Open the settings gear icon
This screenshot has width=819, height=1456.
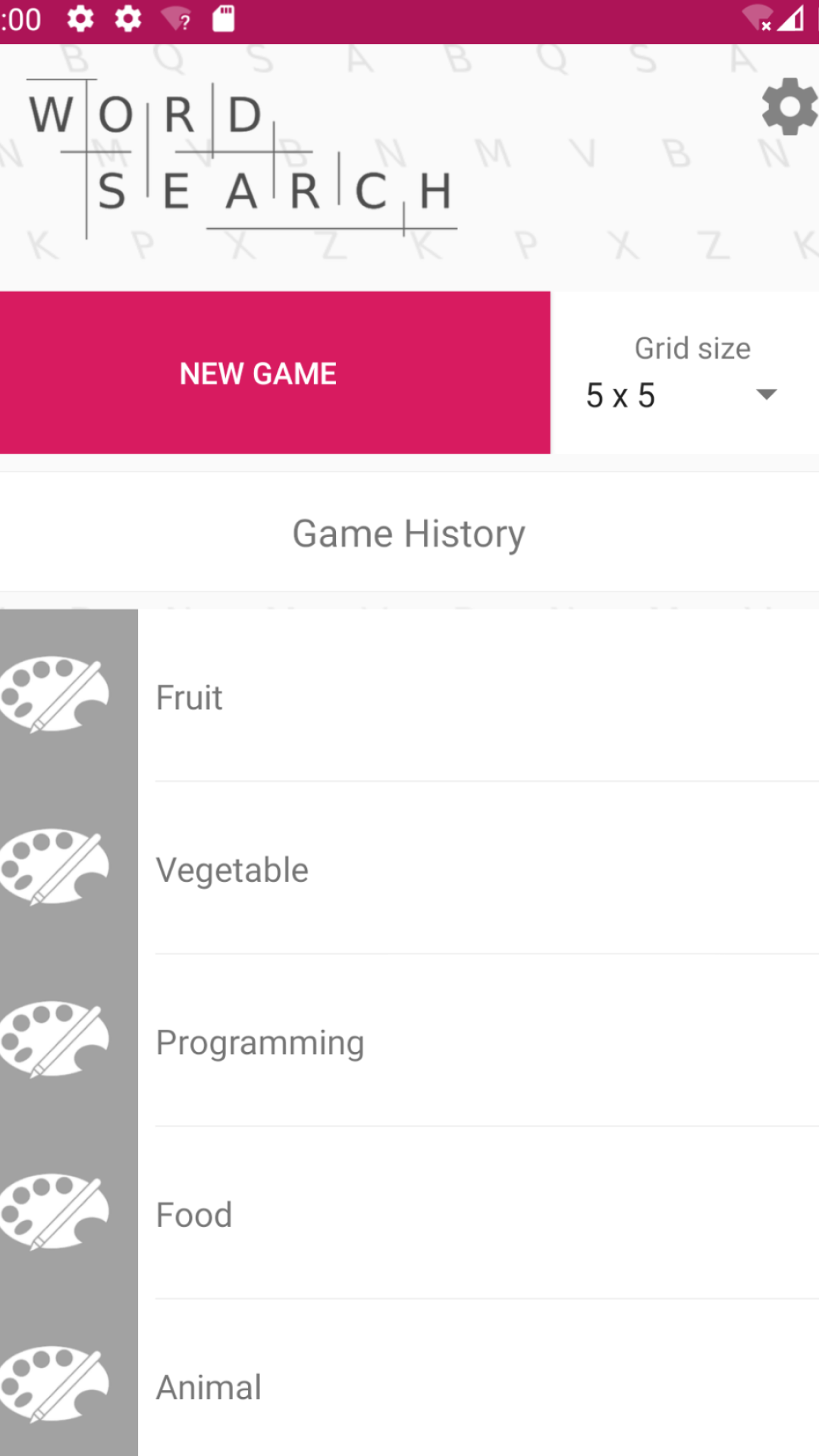(789, 107)
